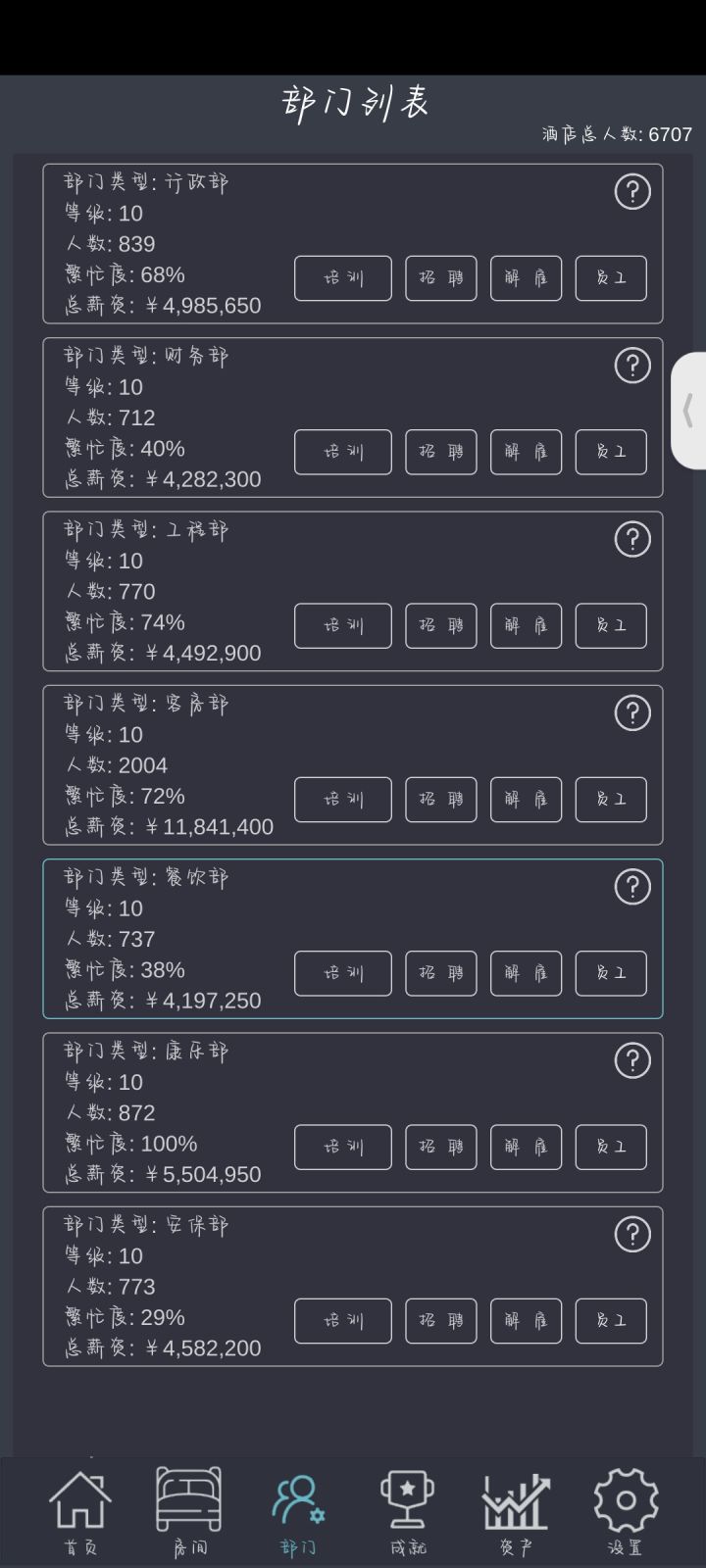The height and width of the screenshot is (1568, 706).
Task: Switch to the 资产 tab
Action: tap(515, 1509)
